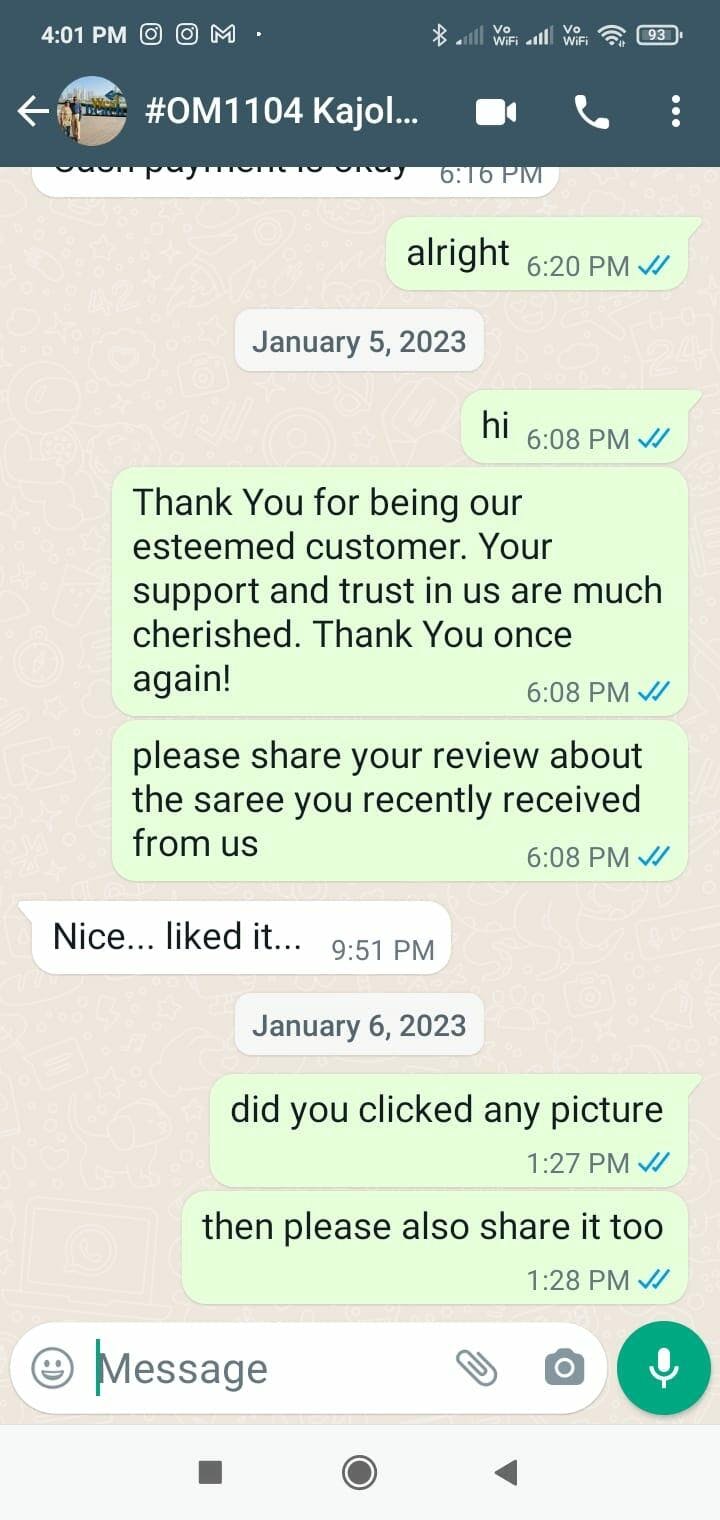Open contact info for #OM1104 Kajol
Image resolution: width=720 pixels, height=1520 pixels.
click(280, 111)
